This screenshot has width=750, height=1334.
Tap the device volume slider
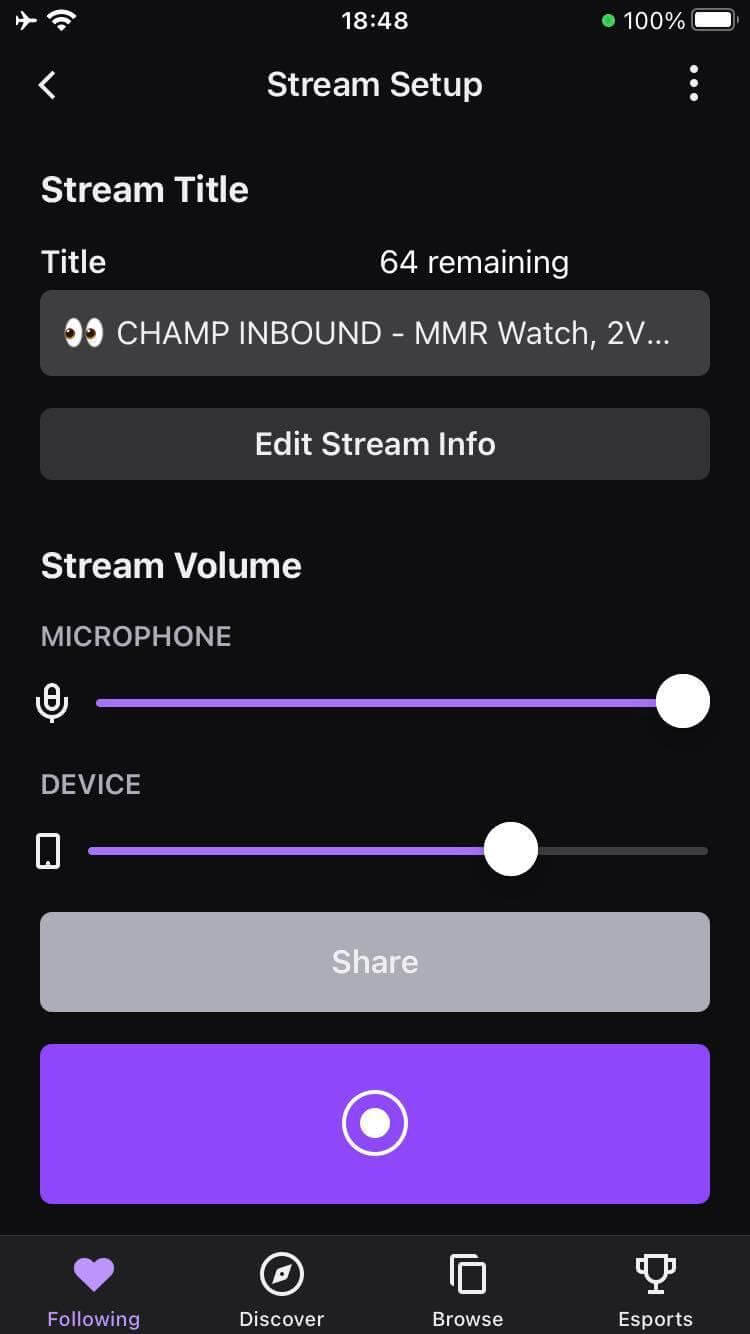coord(398,850)
